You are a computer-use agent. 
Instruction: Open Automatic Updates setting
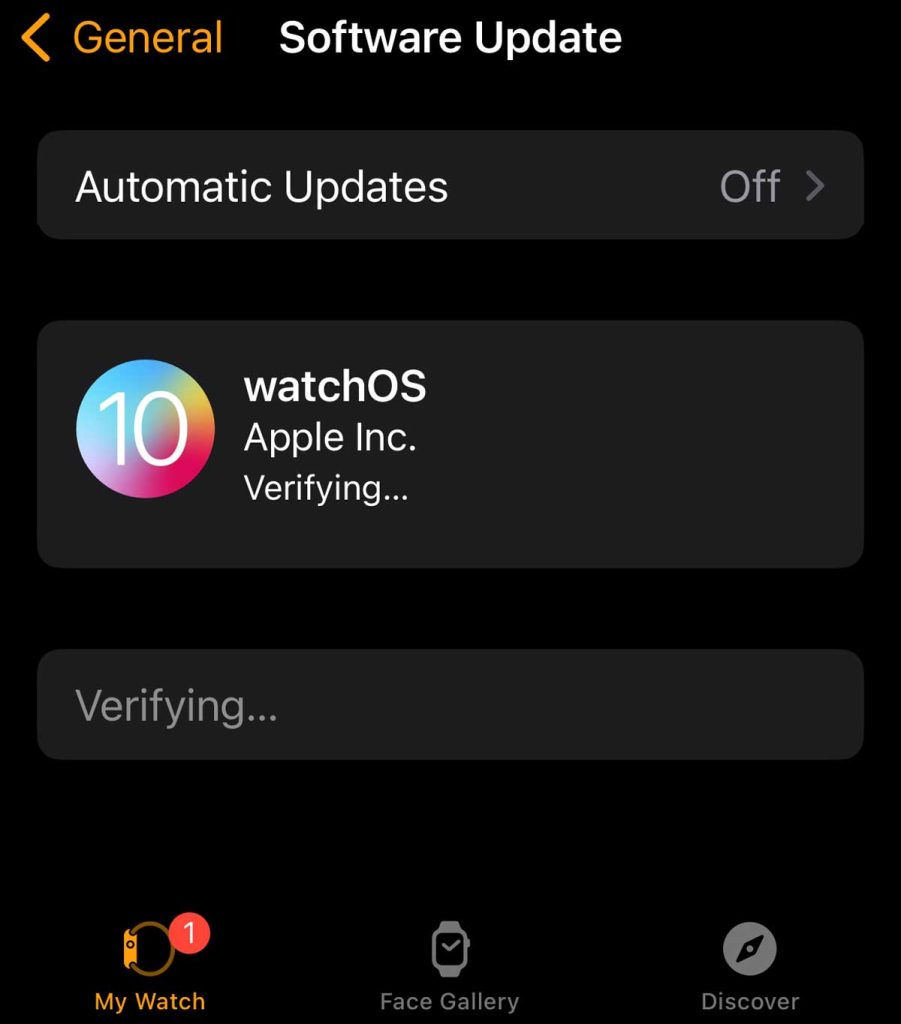(x=450, y=186)
